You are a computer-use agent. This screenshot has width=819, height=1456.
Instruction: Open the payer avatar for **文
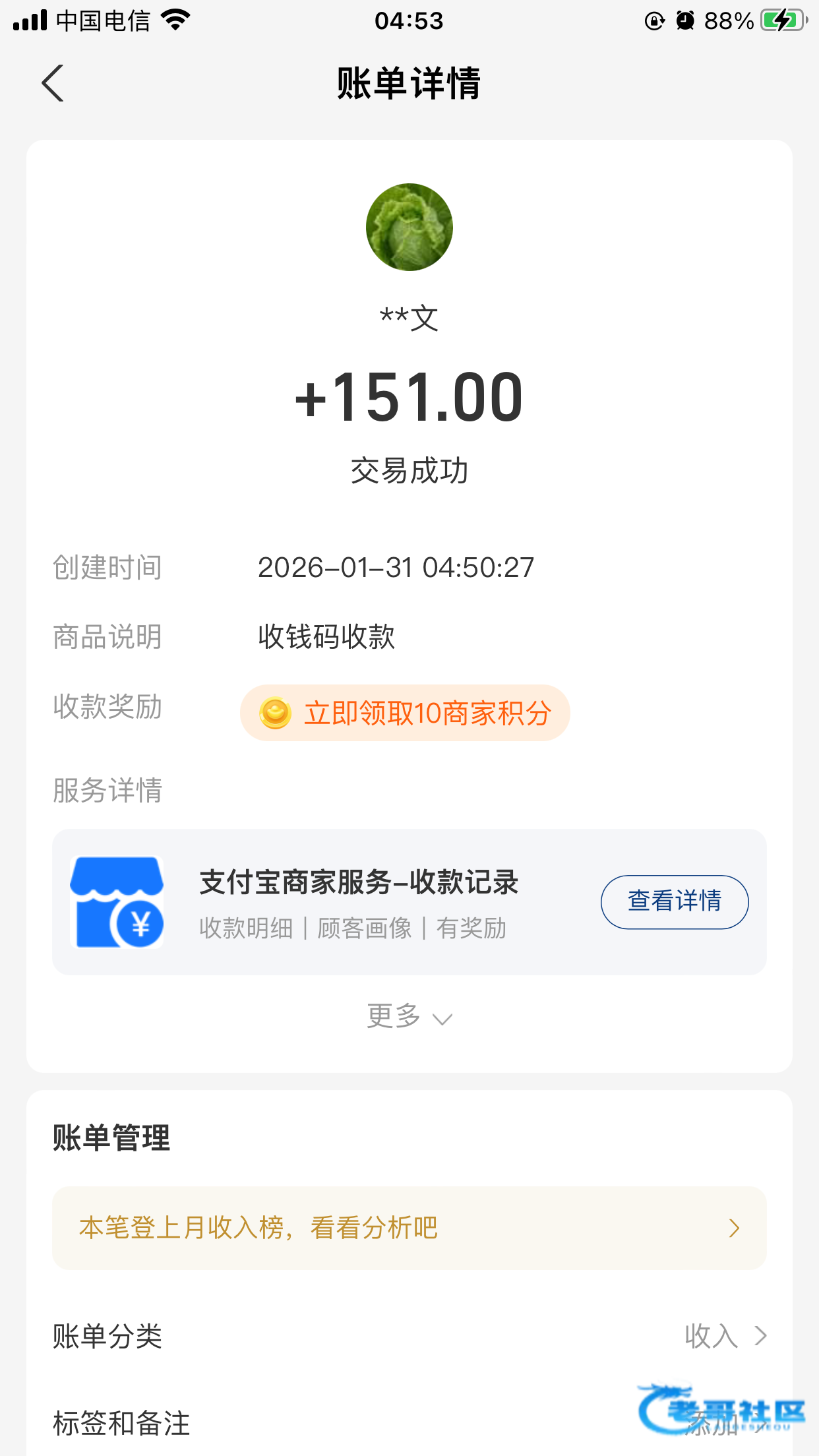(409, 227)
